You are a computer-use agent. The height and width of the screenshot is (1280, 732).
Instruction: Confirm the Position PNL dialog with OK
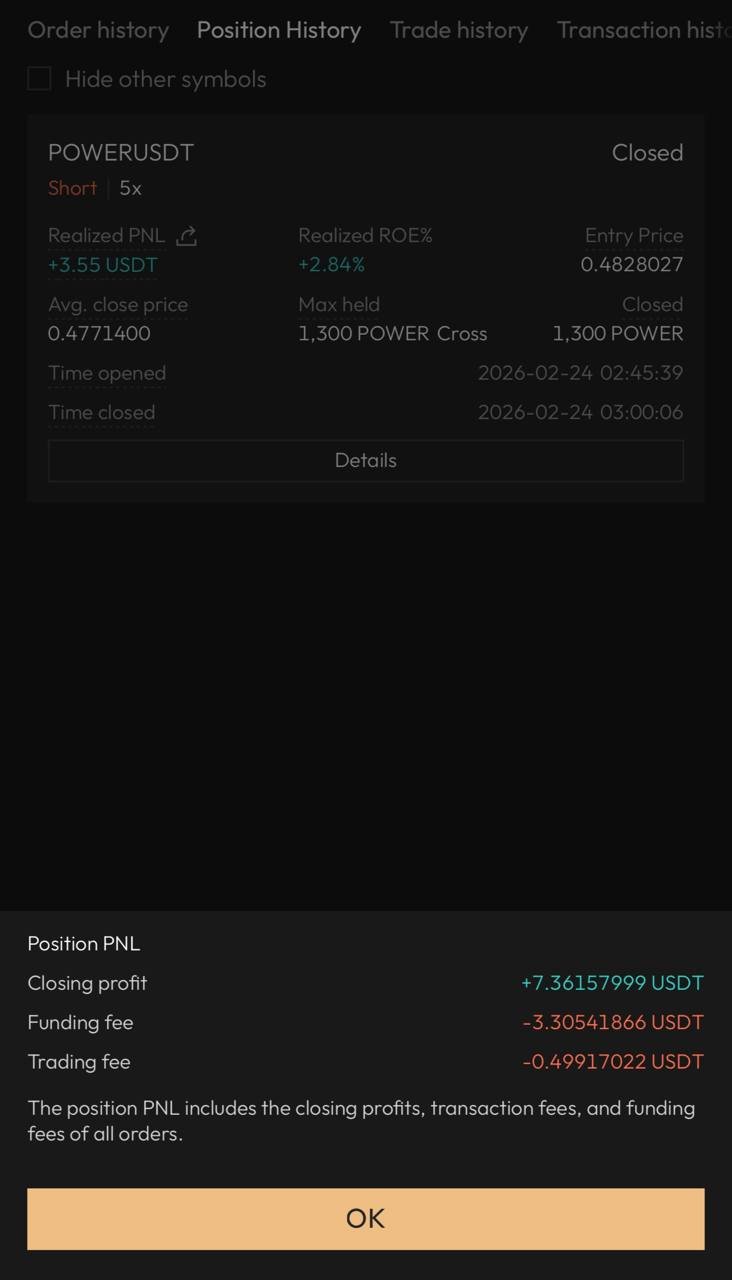[x=365, y=1218]
